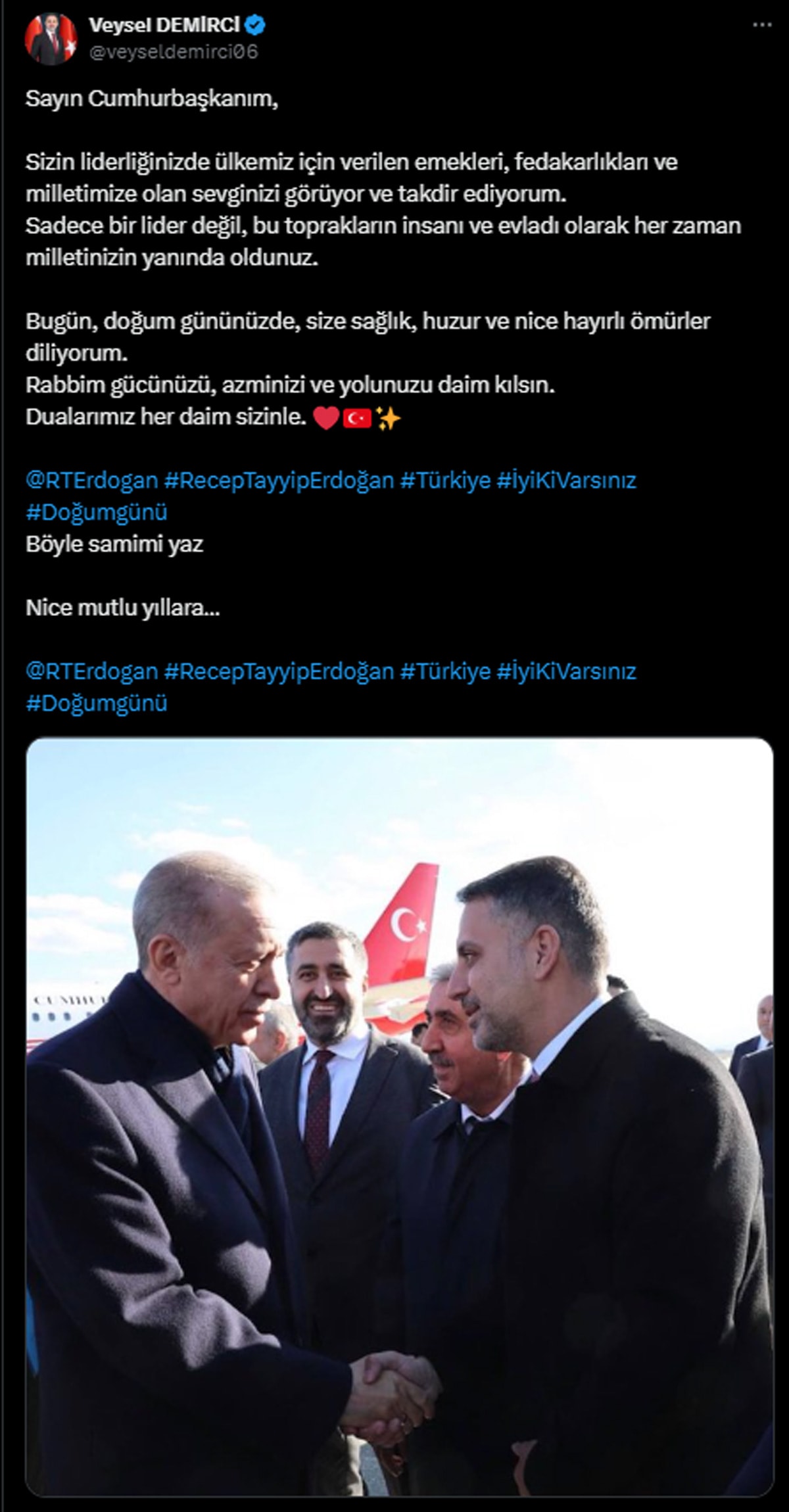The height and width of the screenshot is (1512, 789).
Task: Open the first @RTErdogan mention in the post
Action: [92, 481]
